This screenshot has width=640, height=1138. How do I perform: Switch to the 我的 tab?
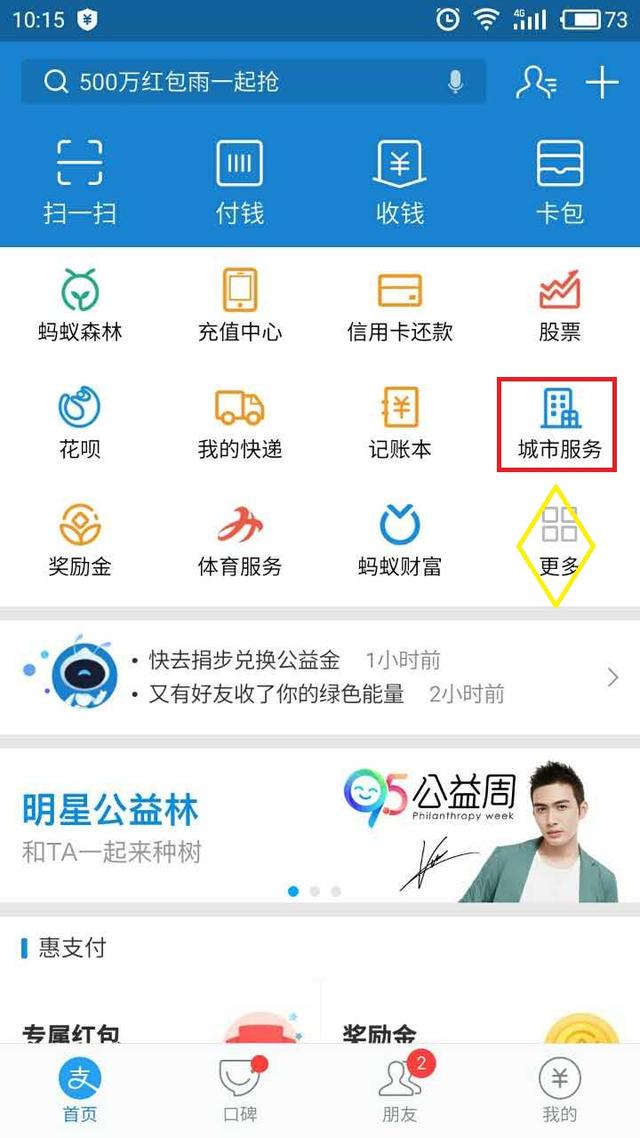560,1090
